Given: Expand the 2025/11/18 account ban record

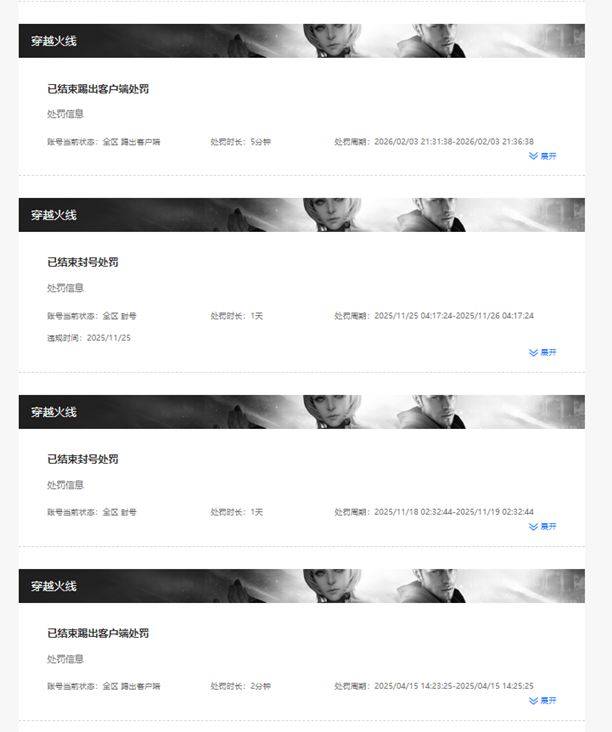Looking at the screenshot, I should pyautogui.click(x=543, y=526).
